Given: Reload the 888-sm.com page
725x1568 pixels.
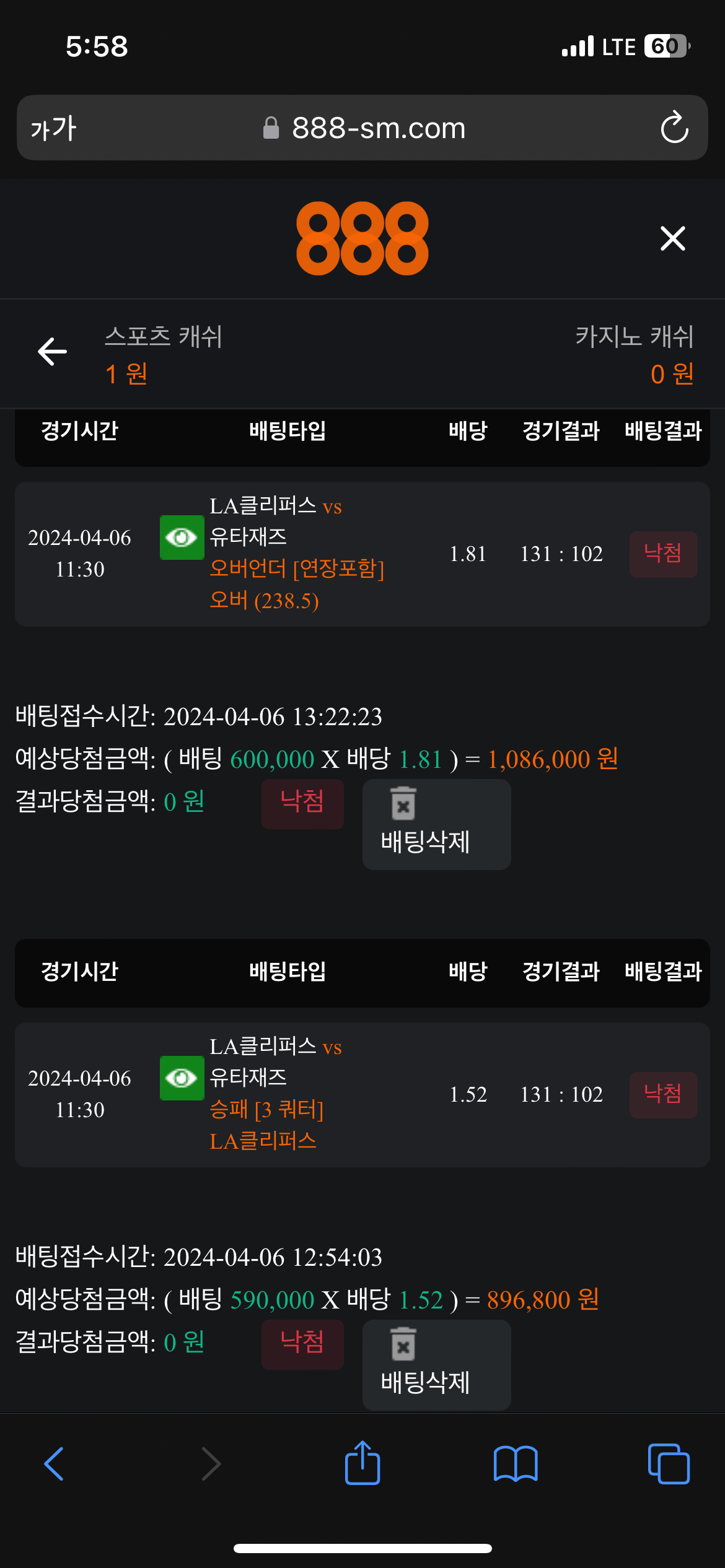Looking at the screenshot, I should pyautogui.click(x=674, y=128).
